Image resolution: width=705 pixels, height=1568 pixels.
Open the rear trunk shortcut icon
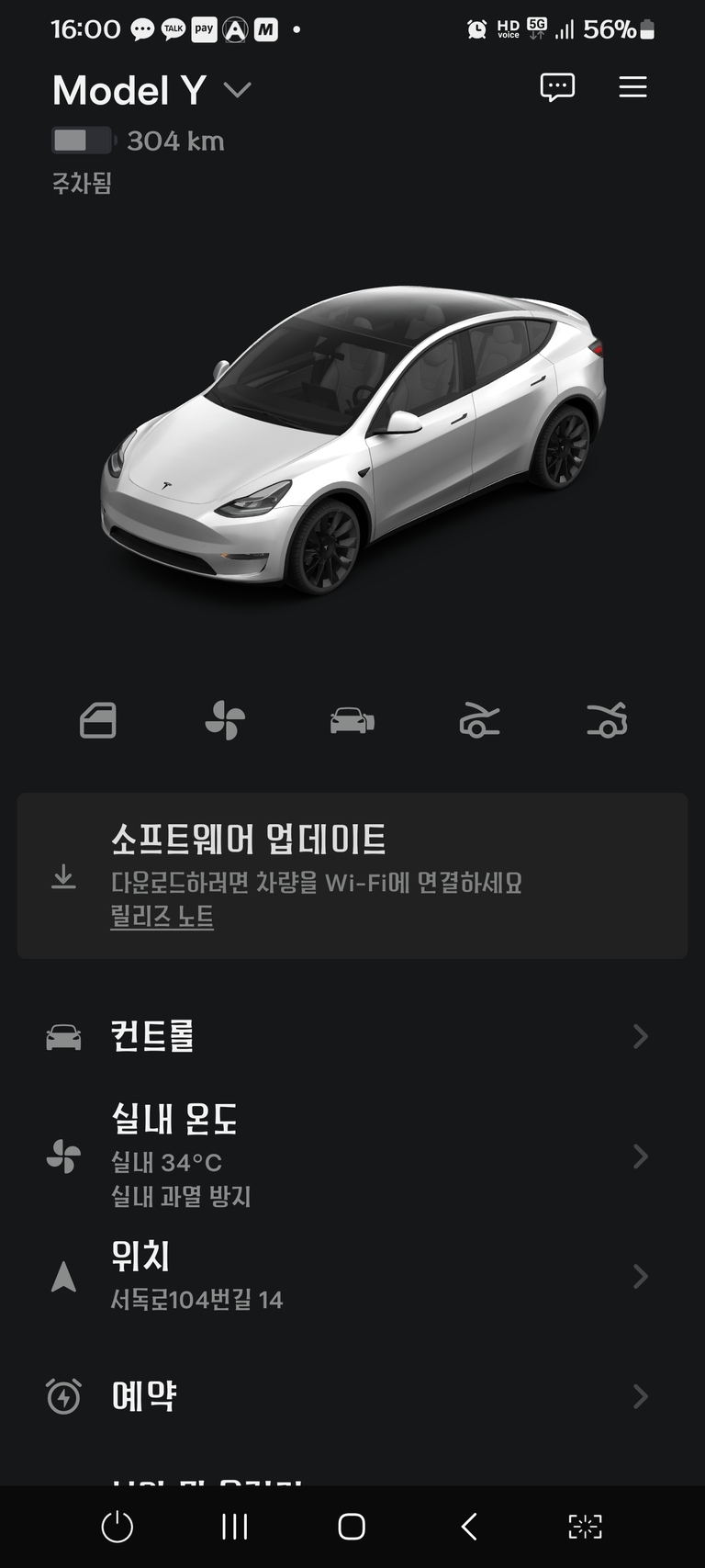[x=607, y=720]
